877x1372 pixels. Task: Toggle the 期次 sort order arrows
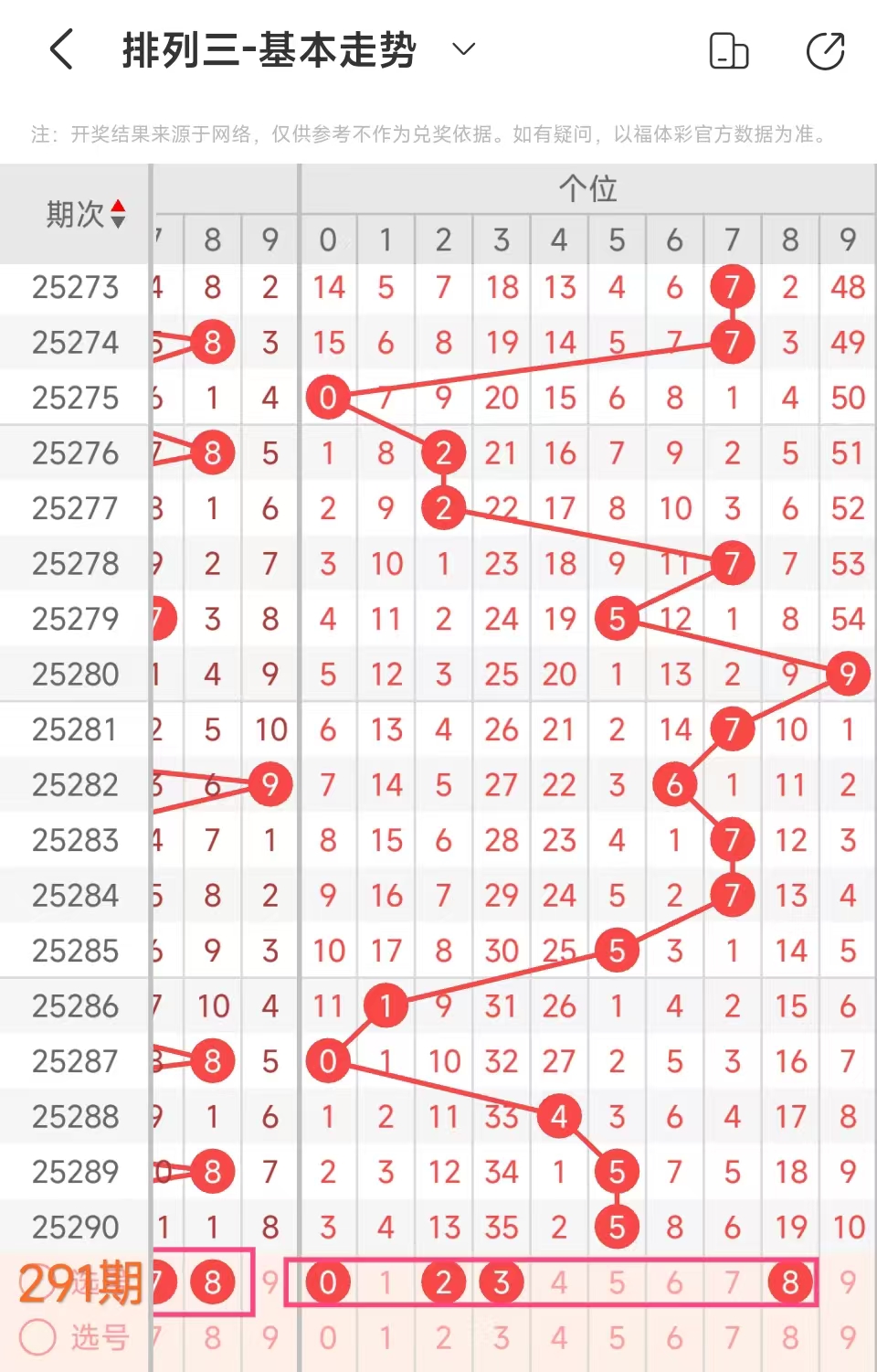click(118, 214)
